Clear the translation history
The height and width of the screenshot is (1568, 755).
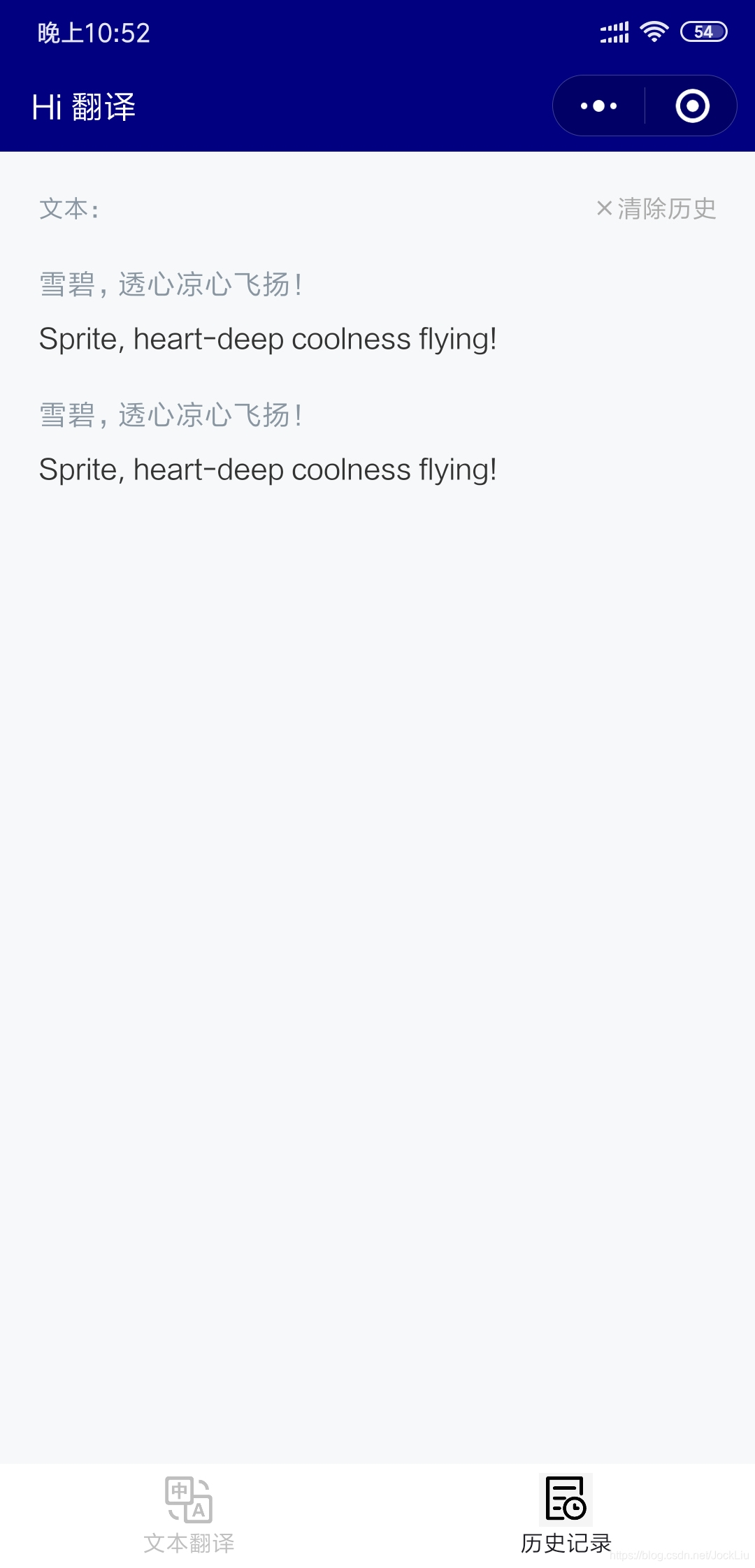[x=656, y=208]
